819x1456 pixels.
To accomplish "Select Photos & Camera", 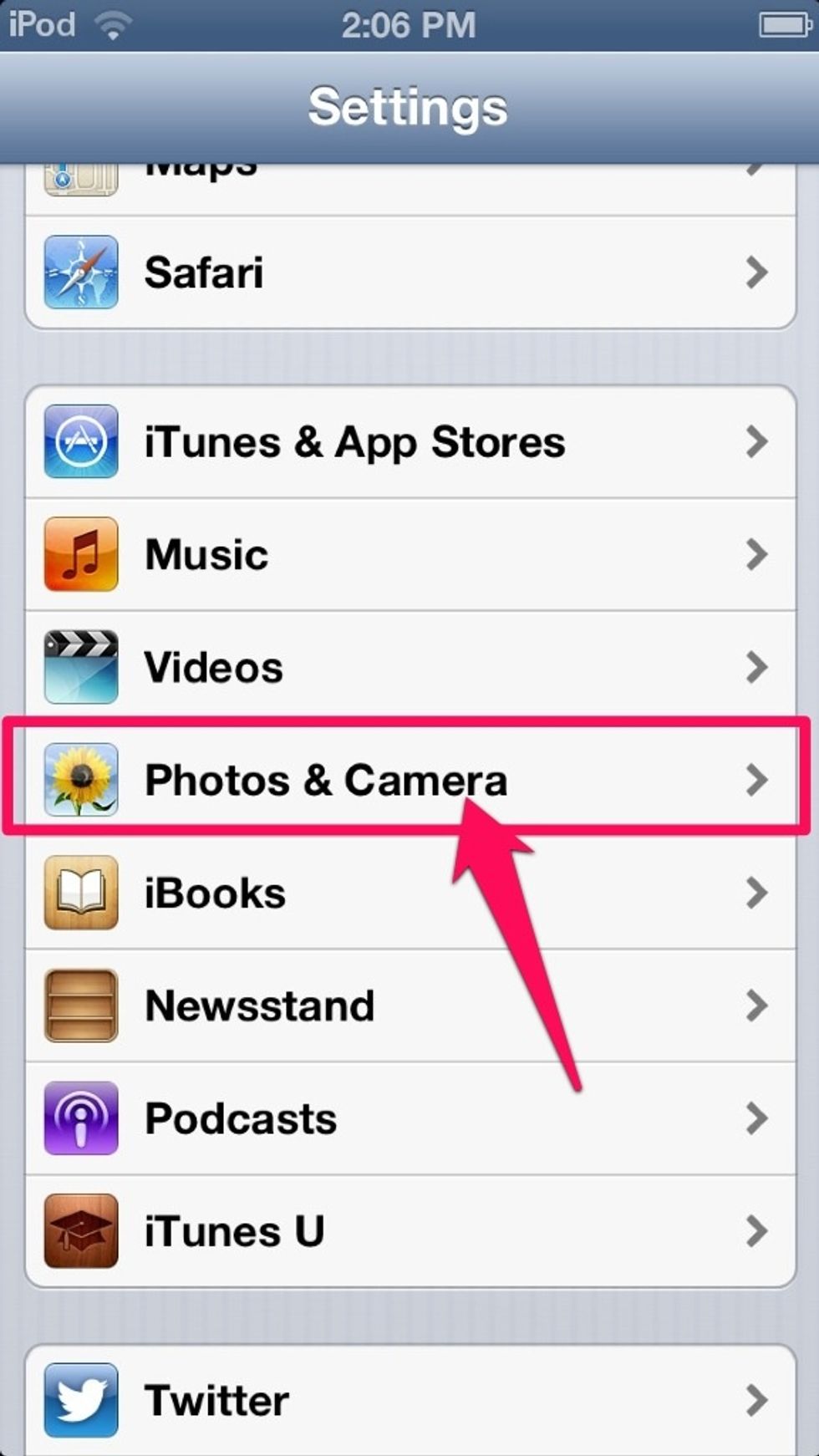I will [x=410, y=780].
